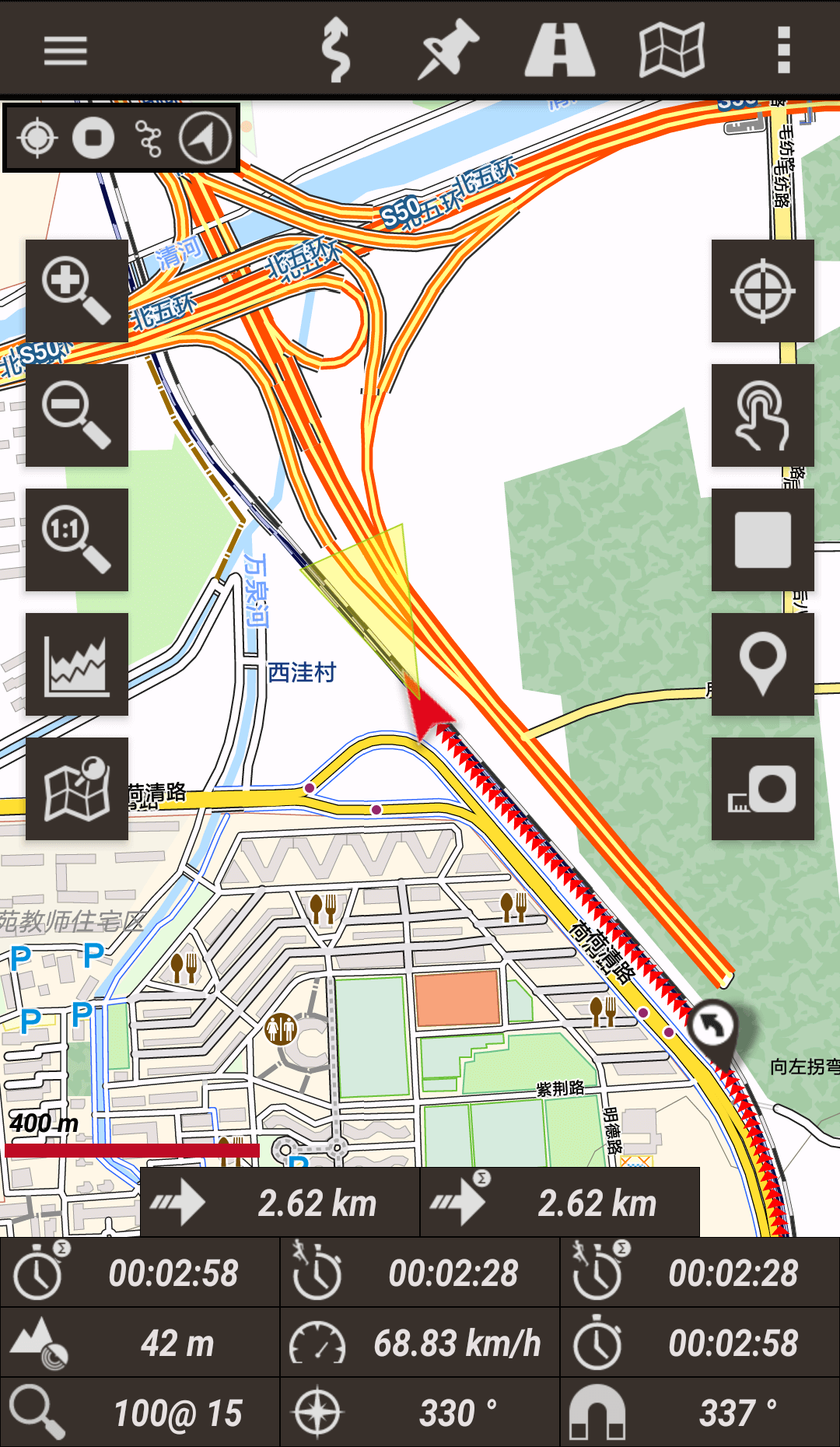The width and height of the screenshot is (840, 1447).
Task: Open the map search button
Action: click(x=77, y=789)
